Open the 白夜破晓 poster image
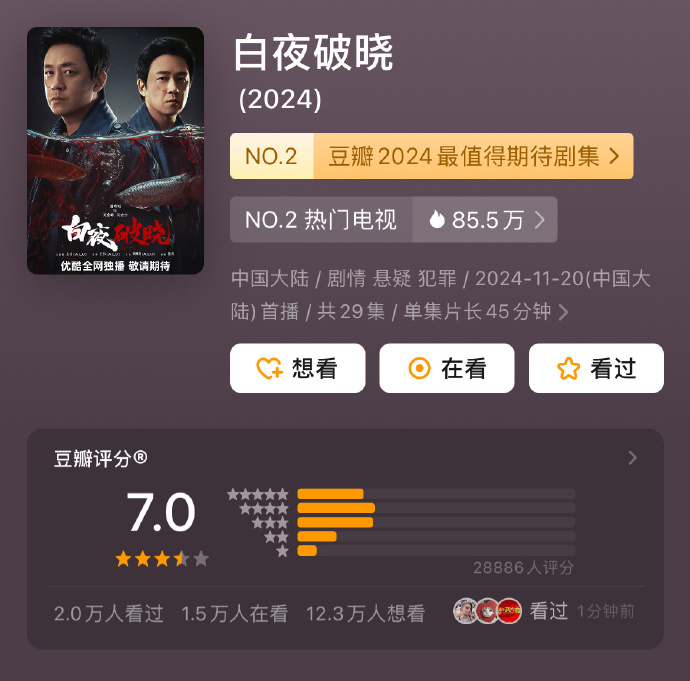The image size is (690, 681). [115, 150]
